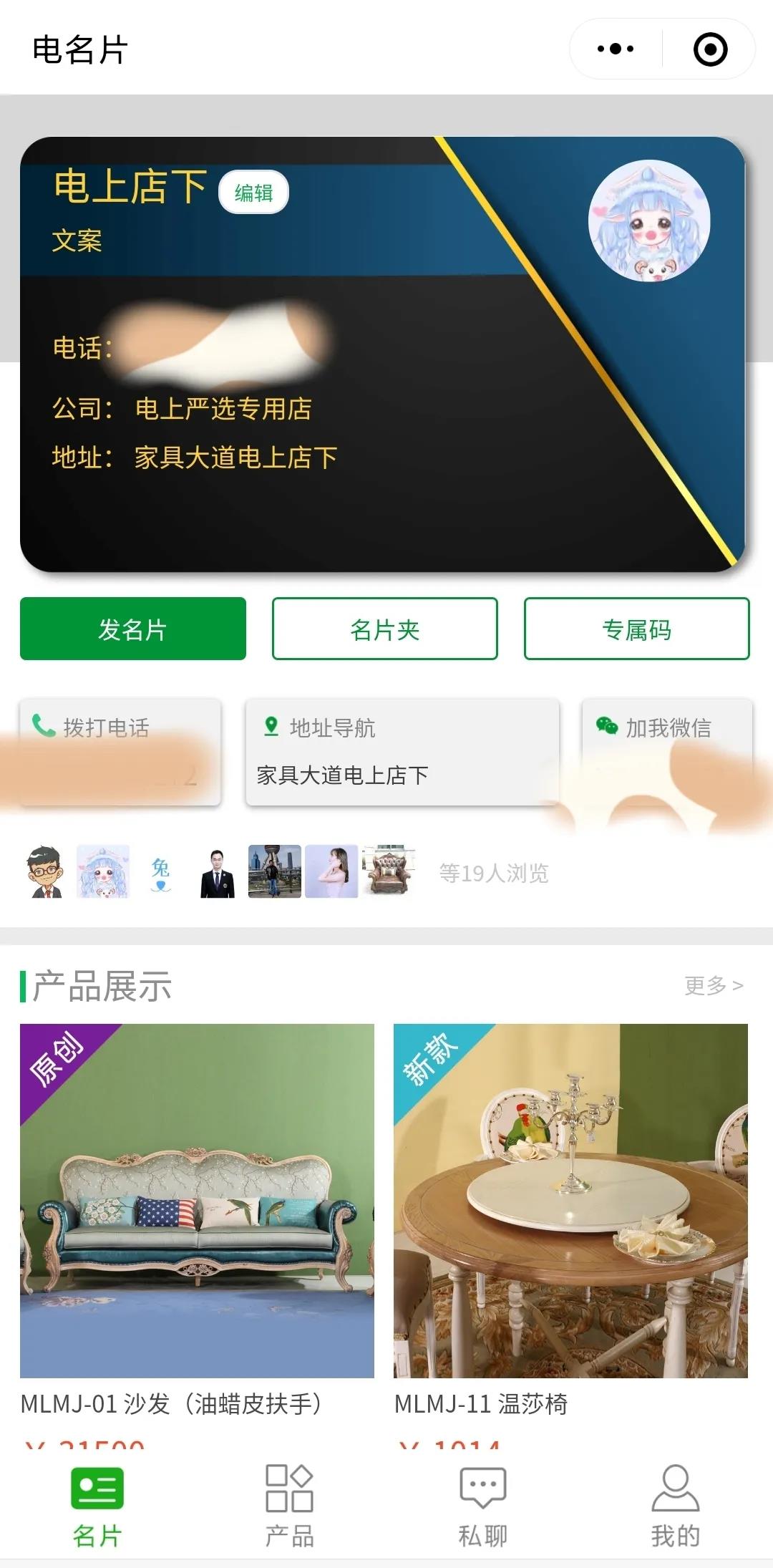
Task: Switch to the 我的 tab
Action: click(676, 1505)
